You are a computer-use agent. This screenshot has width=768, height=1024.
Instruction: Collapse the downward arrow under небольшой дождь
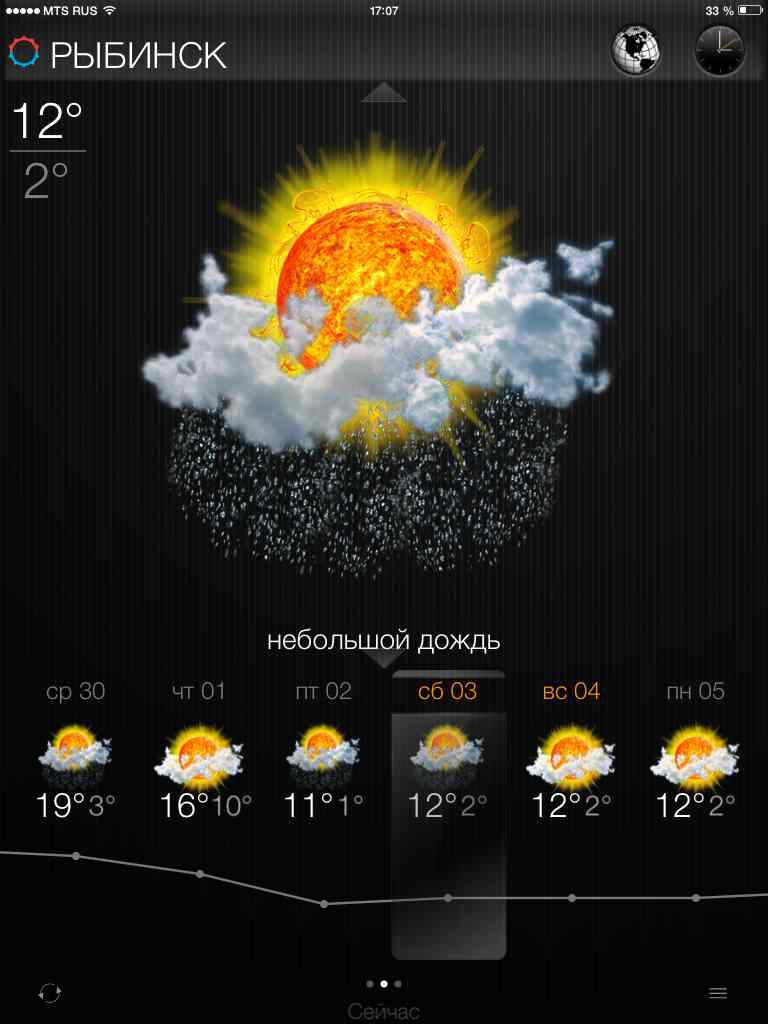click(384, 661)
